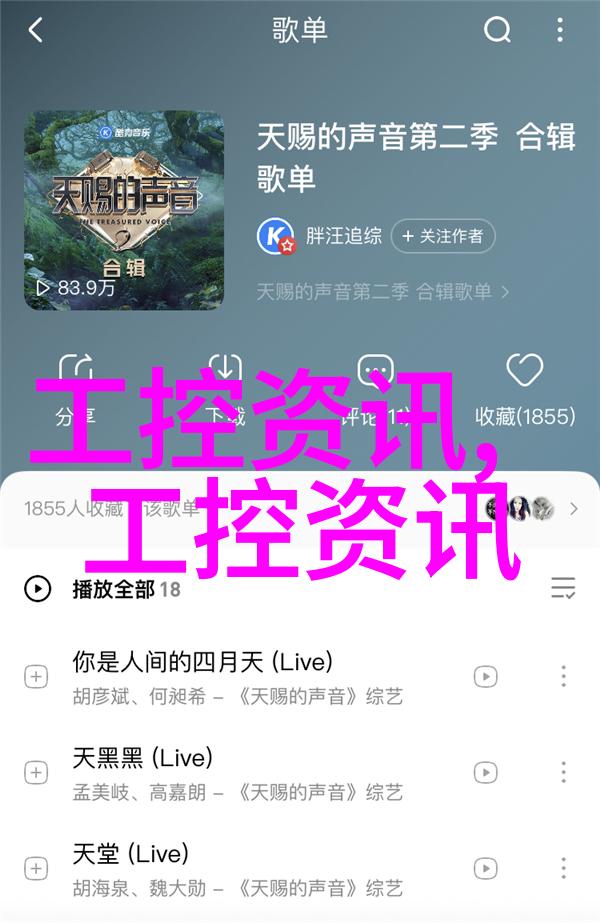Open the top-right overflow menu

tap(559, 31)
